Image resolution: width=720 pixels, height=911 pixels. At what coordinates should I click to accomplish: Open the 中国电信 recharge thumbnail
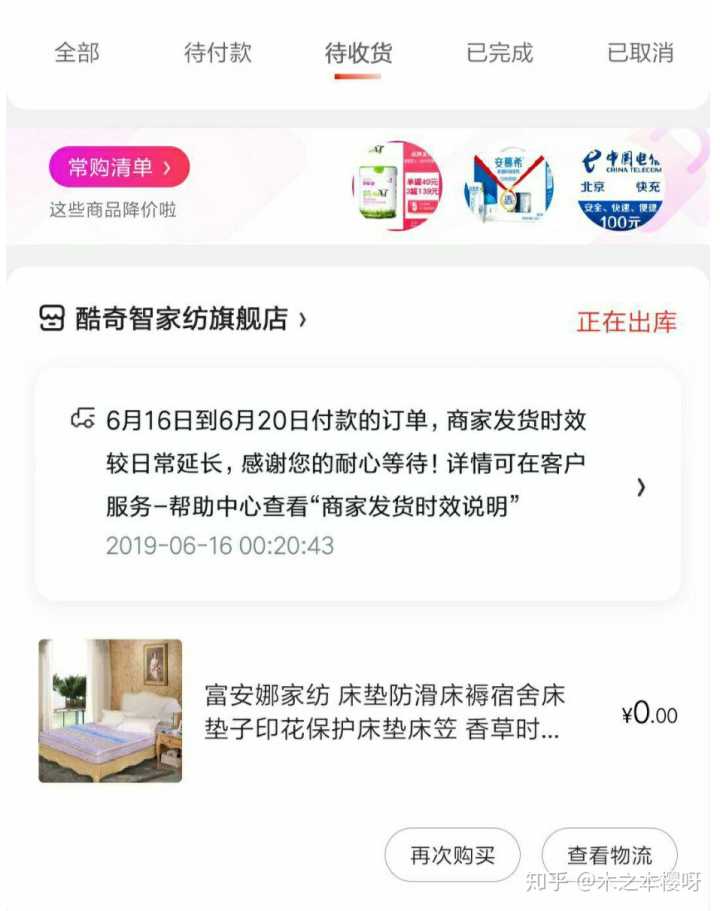(620, 186)
